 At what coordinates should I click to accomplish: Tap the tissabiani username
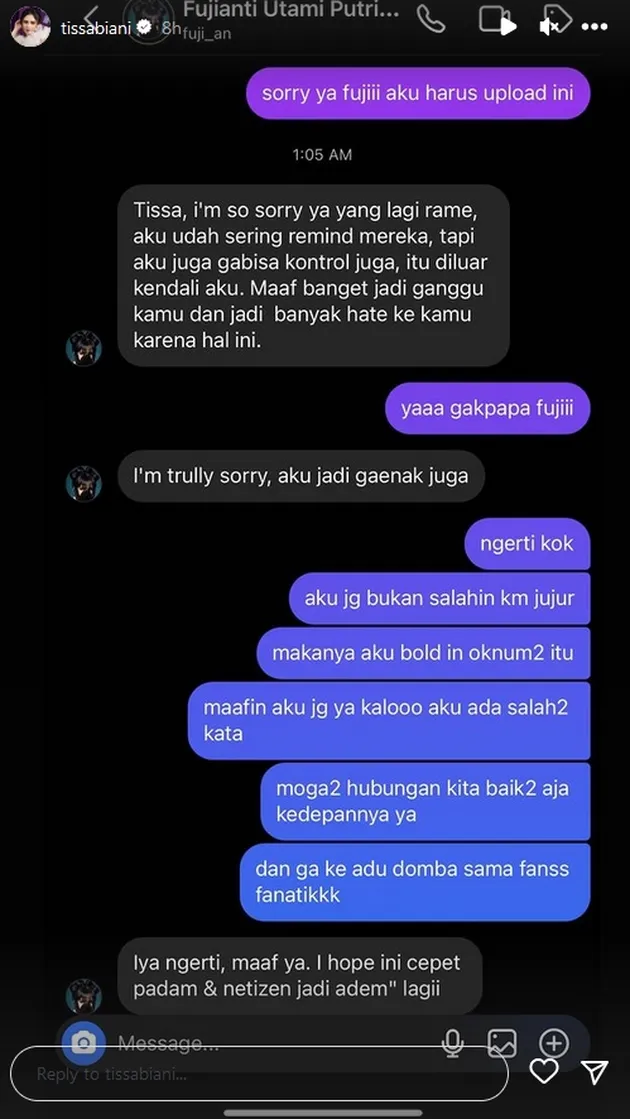[93, 27]
